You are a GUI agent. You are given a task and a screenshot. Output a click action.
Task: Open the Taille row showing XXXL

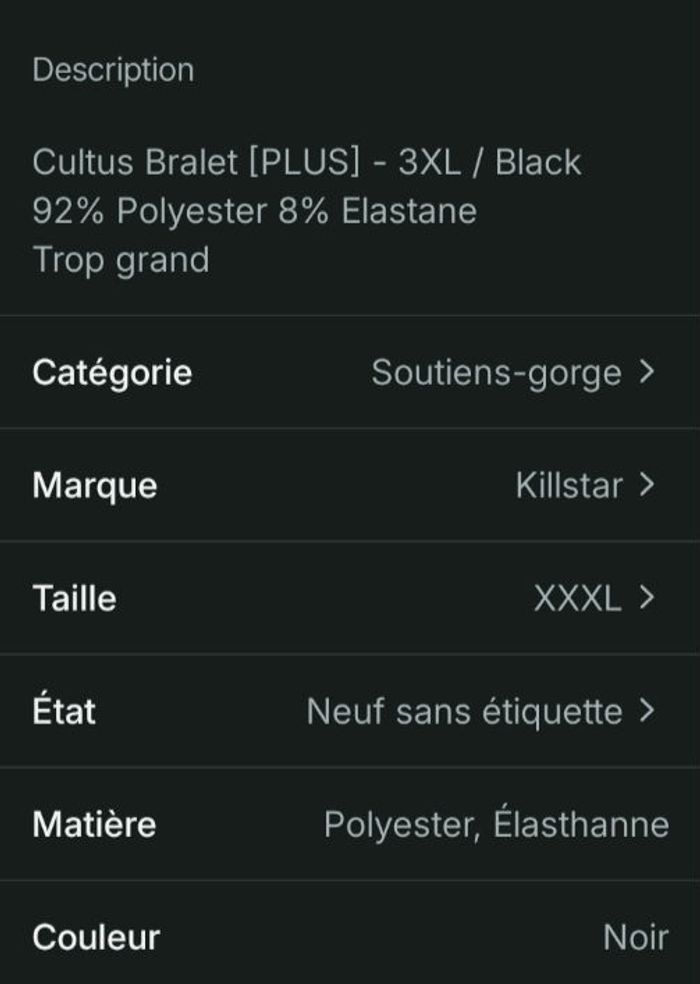(350, 599)
